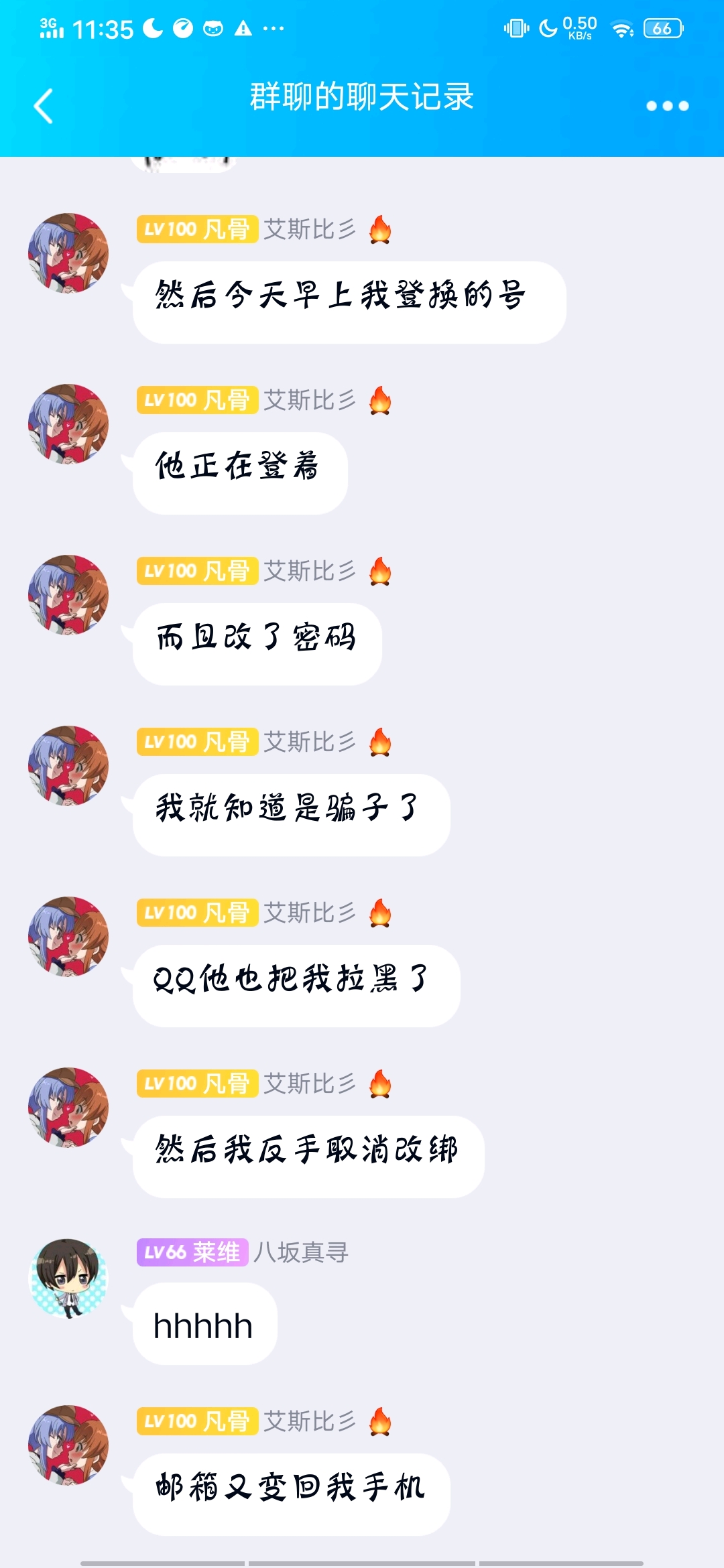The image size is (724, 1568).
Task: Tap the message QQ他也把我拉黑了
Action: (296, 986)
